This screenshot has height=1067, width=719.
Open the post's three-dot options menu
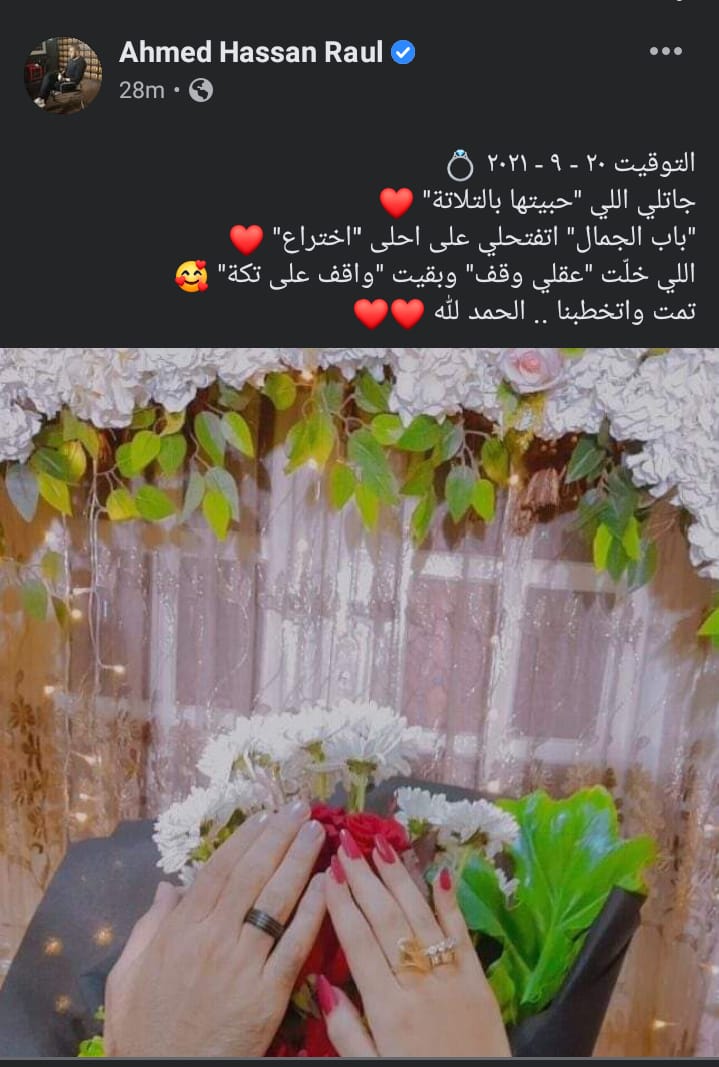pos(666,52)
